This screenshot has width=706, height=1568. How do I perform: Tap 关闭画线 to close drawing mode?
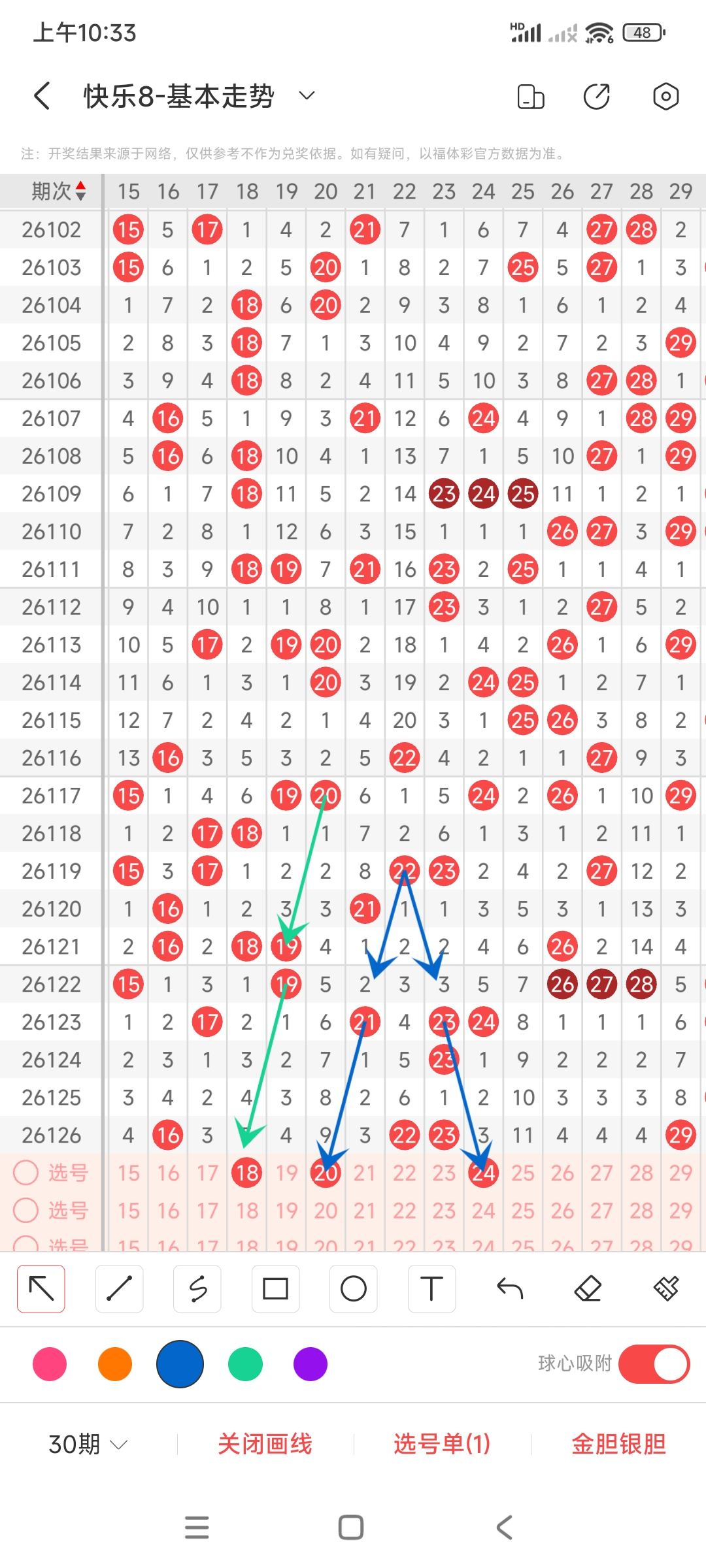point(265,1444)
